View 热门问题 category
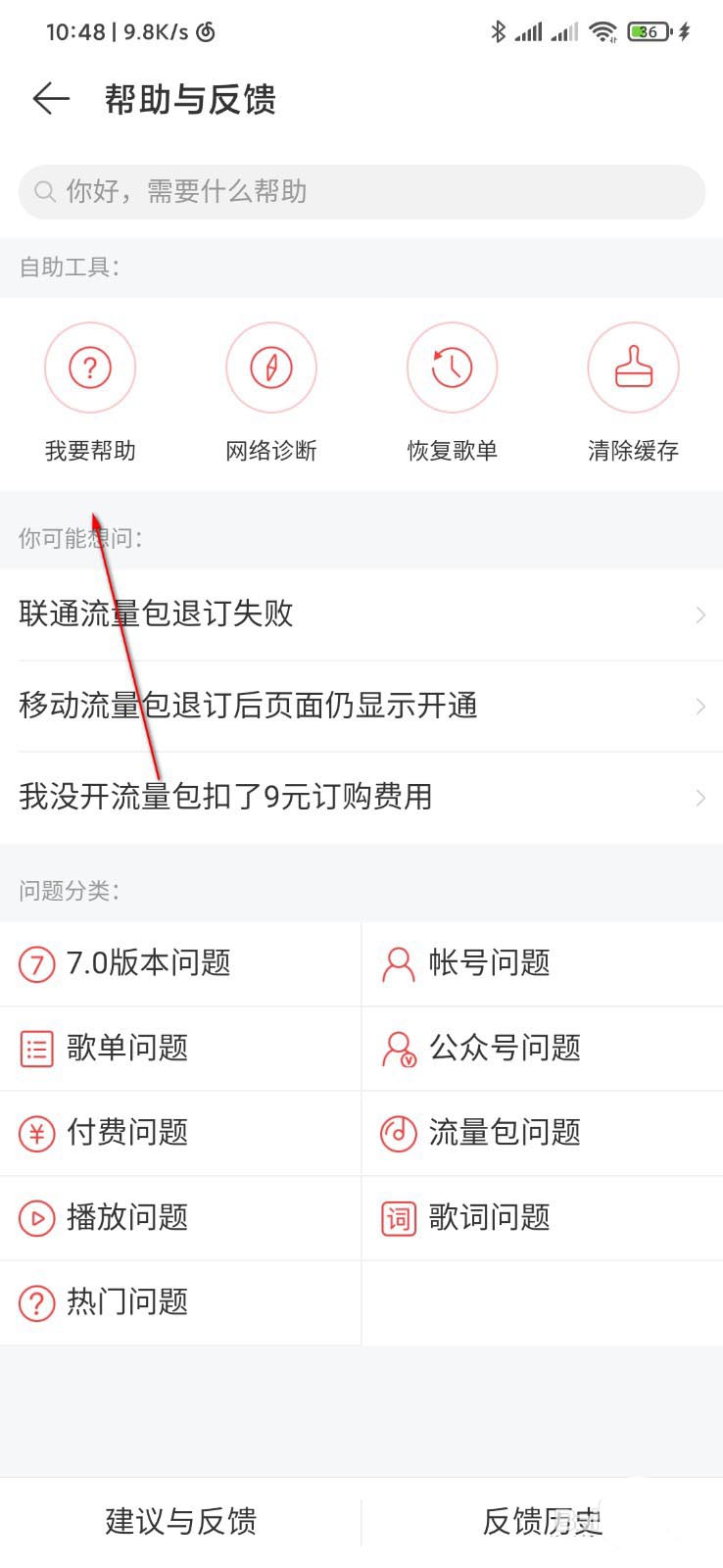 (x=180, y=1302)
